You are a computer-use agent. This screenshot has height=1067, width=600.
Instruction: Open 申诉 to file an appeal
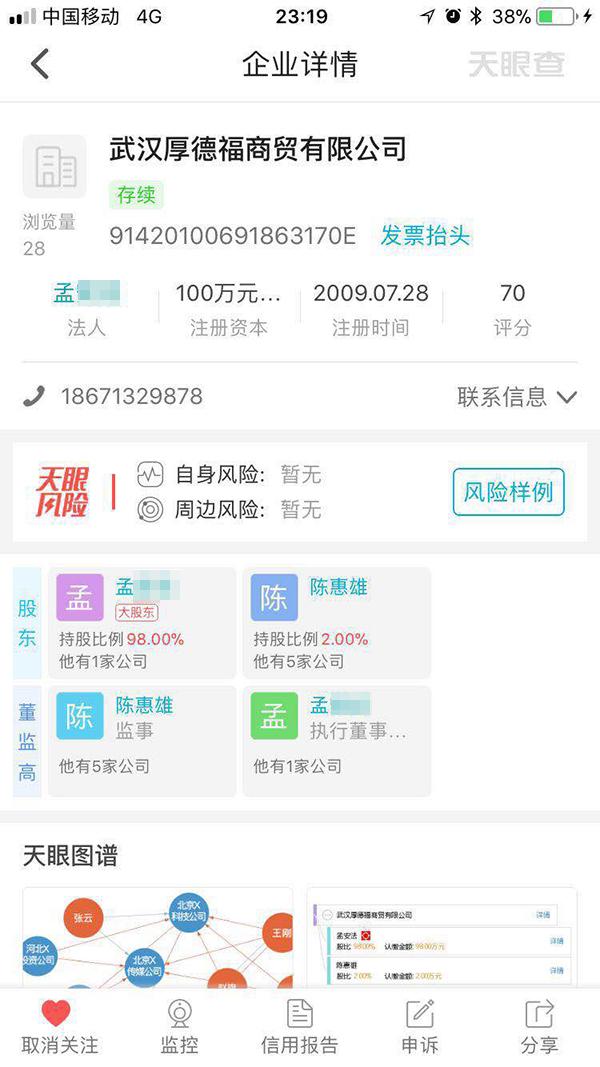[420, 1027]
